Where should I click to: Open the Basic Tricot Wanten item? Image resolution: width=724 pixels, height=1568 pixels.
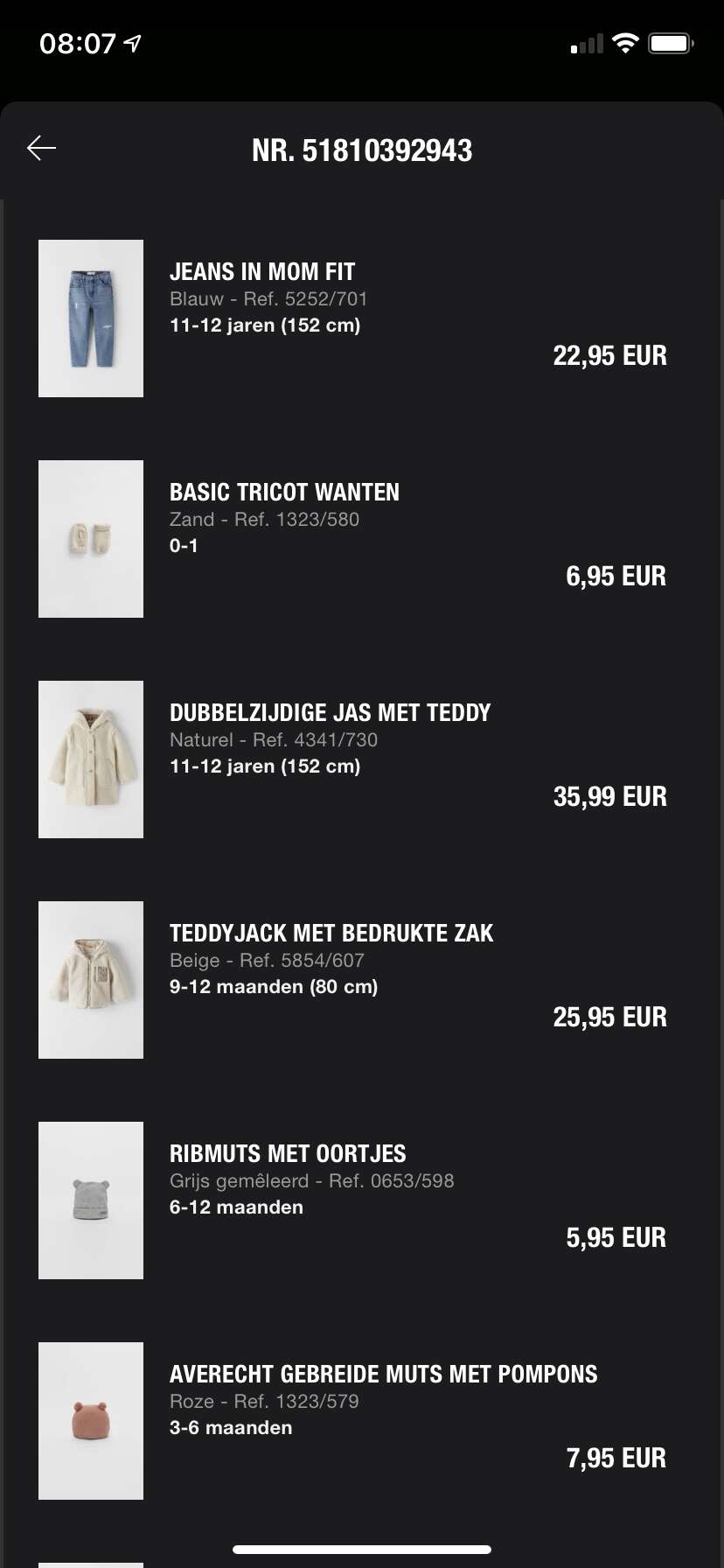[x=362, y=539]
